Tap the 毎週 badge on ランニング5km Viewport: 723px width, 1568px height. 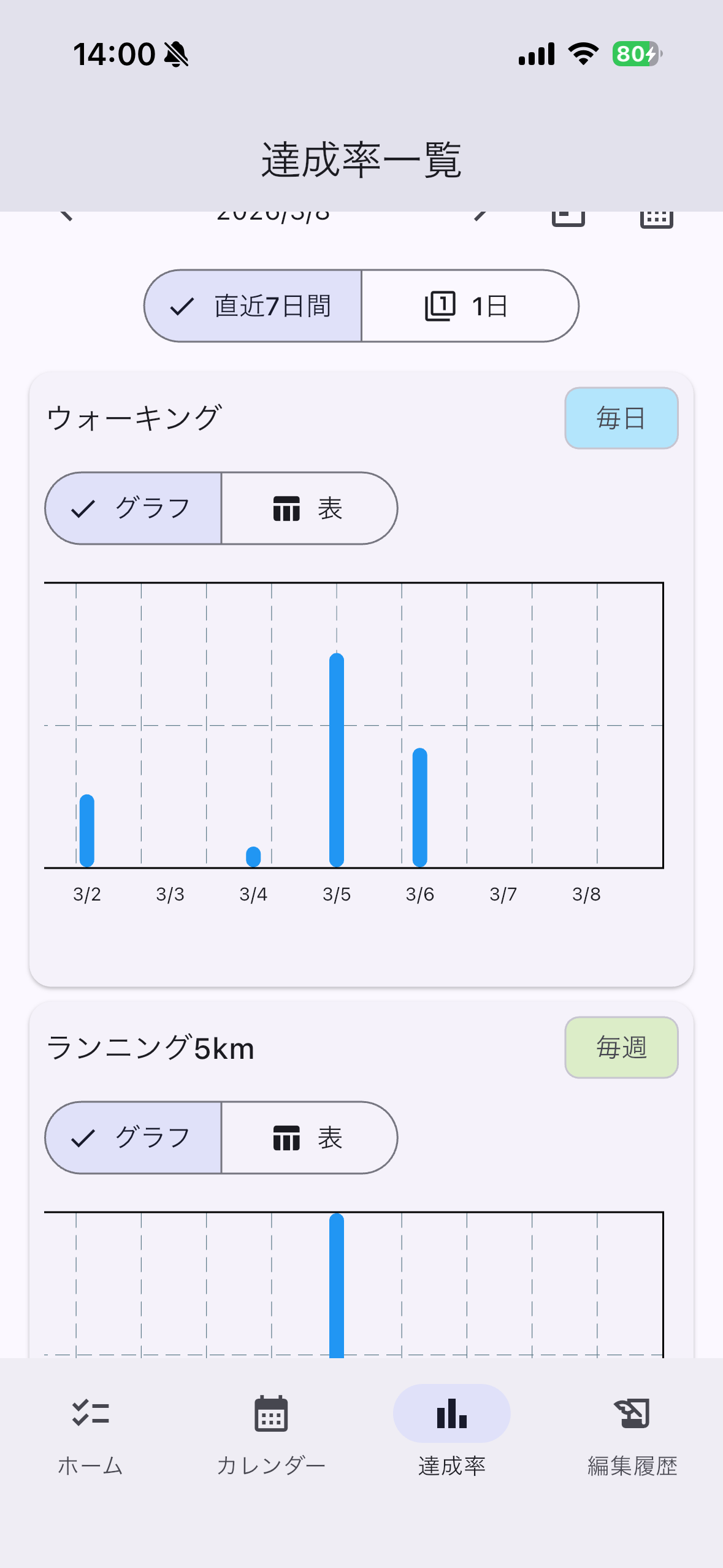coord(621,1047)
